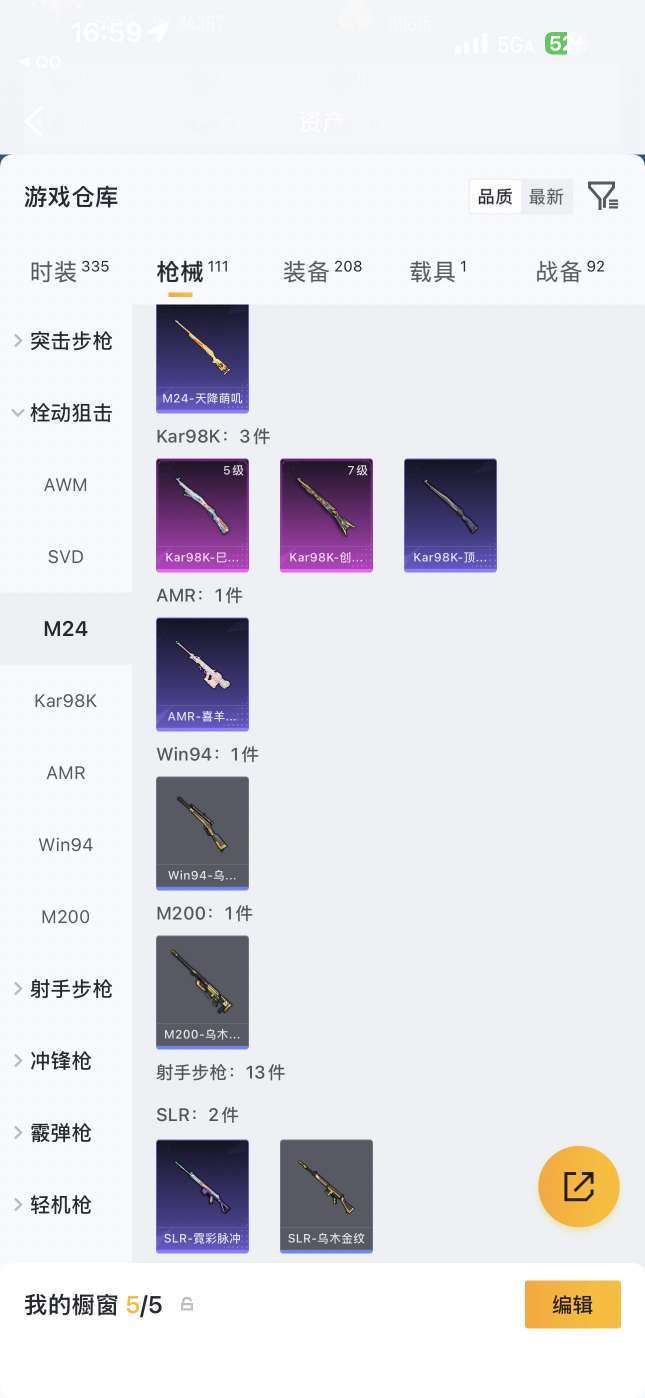Sort by 最新
Viewport: 645px width, 1398px height.
(546, 197)
